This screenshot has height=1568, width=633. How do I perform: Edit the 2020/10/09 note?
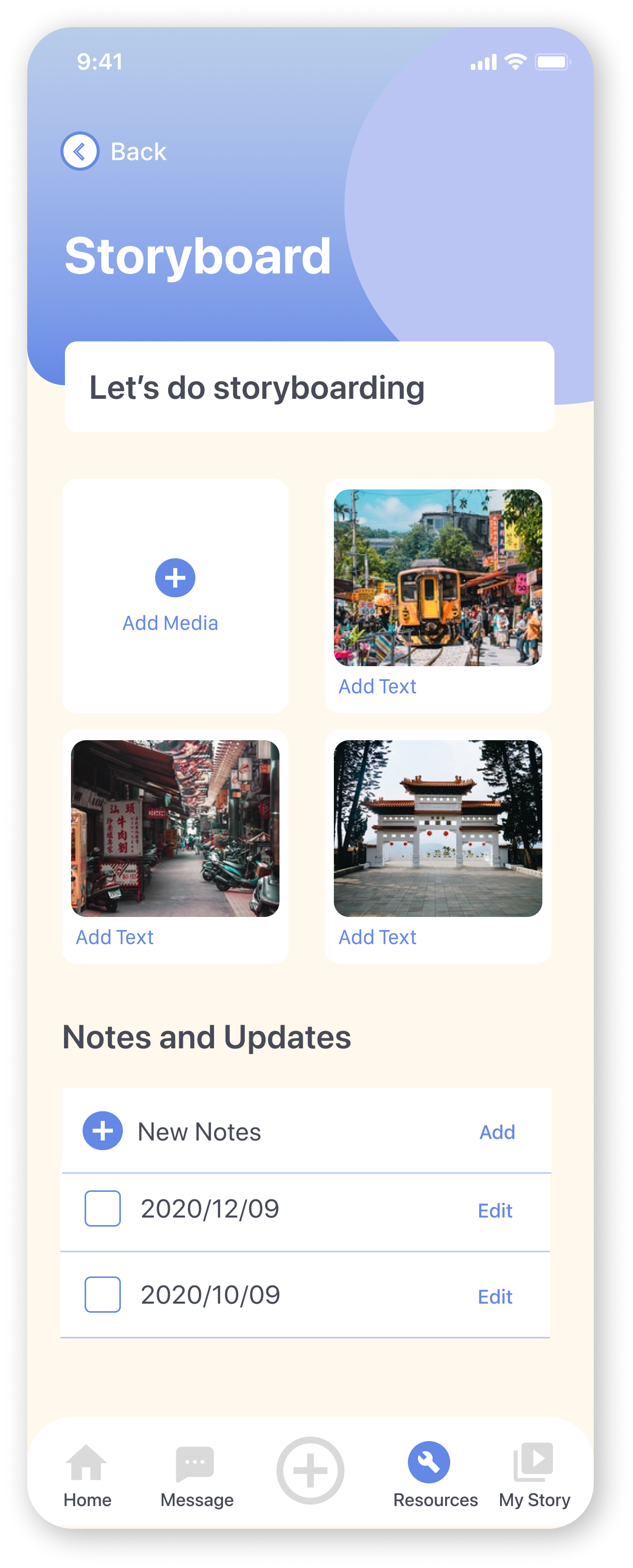(x=494, y=1297)
